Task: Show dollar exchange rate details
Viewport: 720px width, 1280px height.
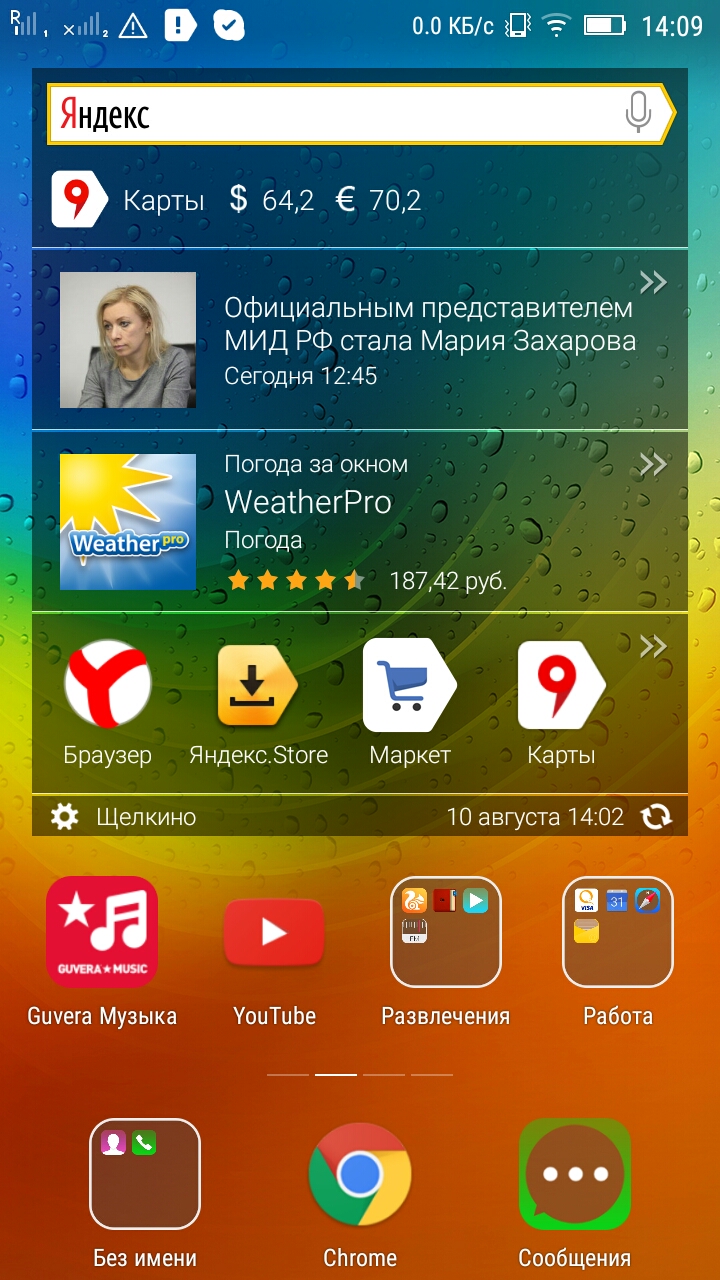Action: [x=272, y=200]
